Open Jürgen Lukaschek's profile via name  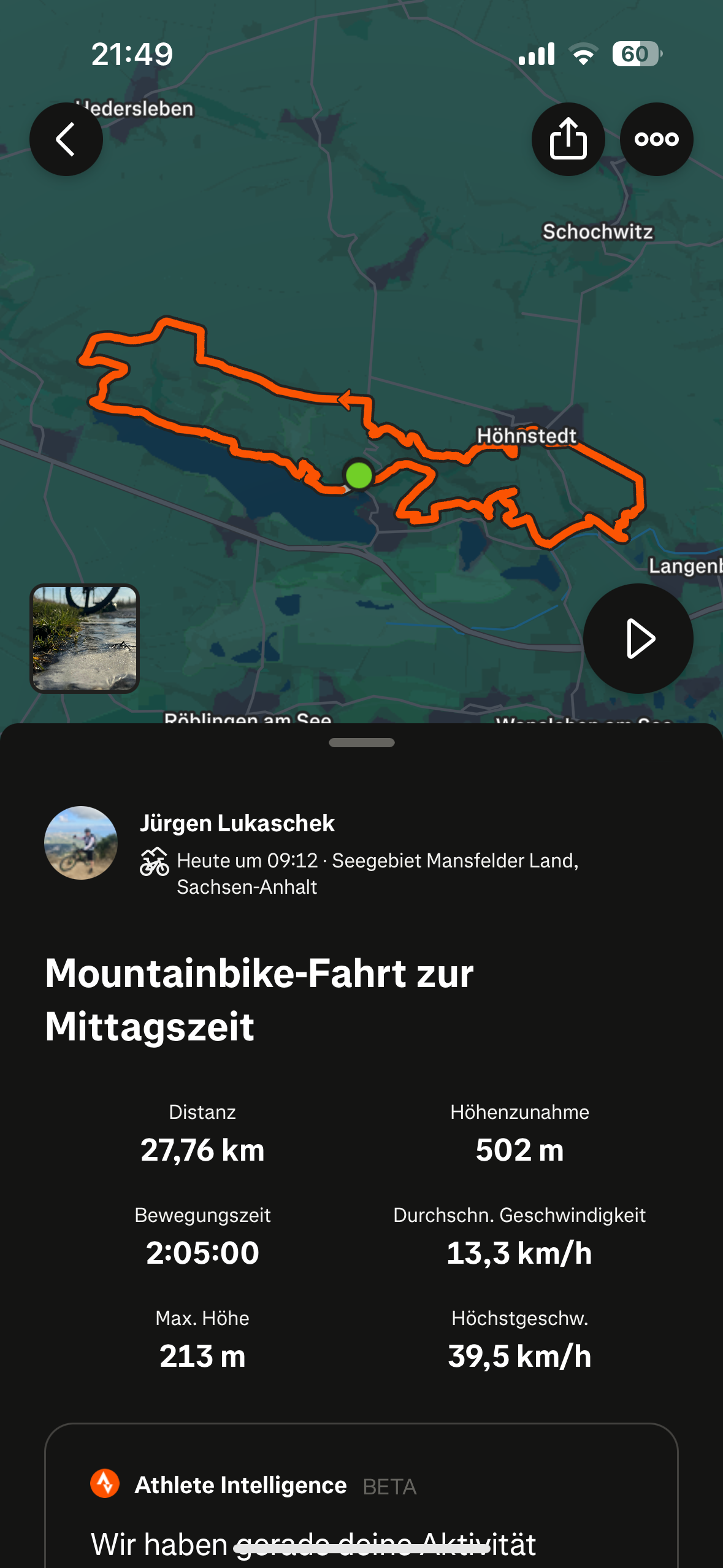[x=237, y=823]
